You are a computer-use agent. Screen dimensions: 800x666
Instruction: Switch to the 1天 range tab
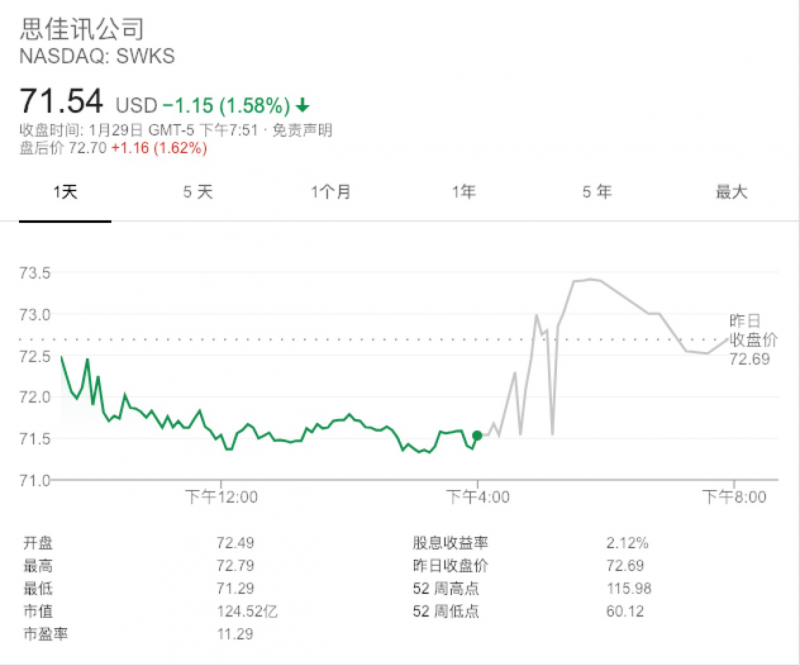coord(65,192)
